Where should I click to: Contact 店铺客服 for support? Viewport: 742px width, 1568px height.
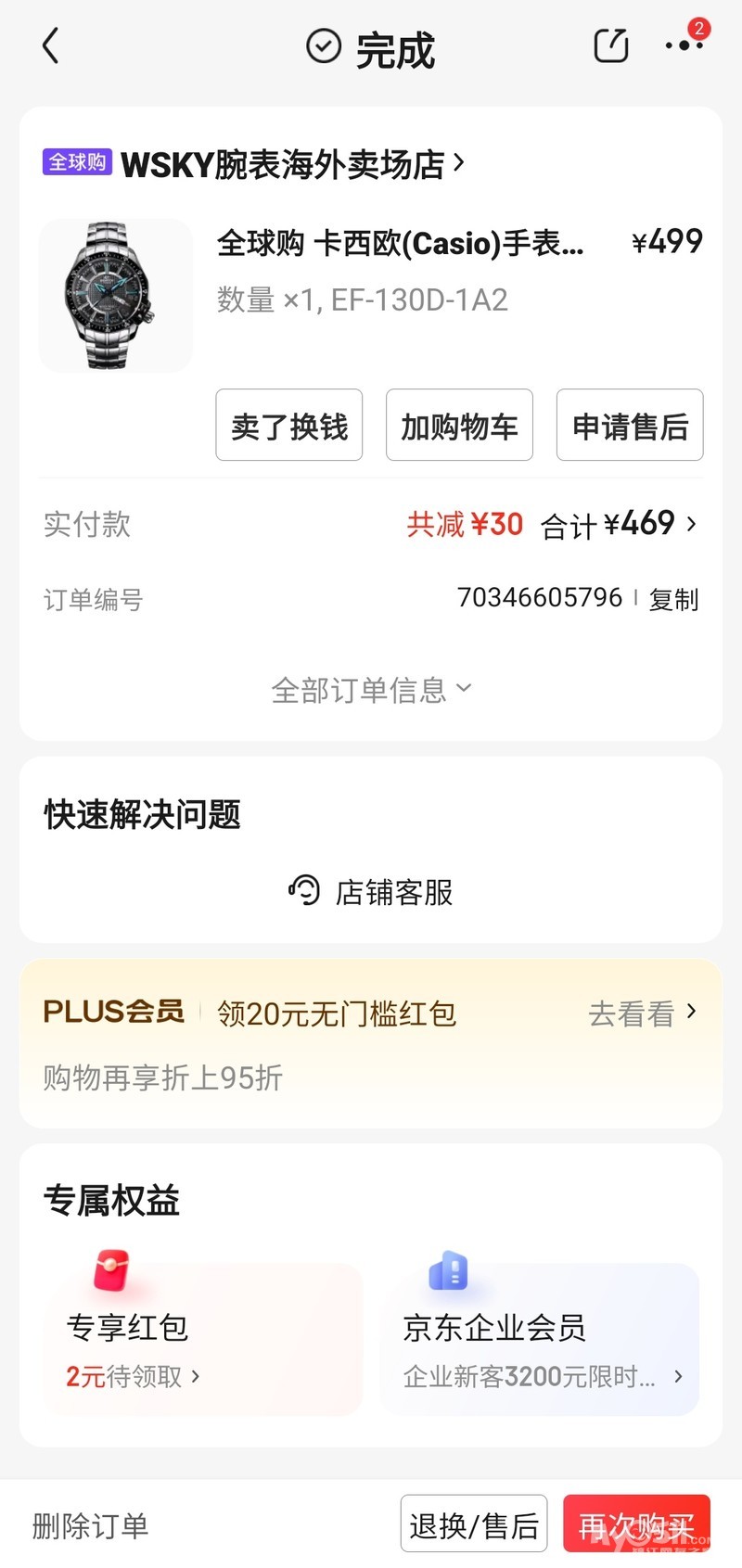tap(371, 892)
